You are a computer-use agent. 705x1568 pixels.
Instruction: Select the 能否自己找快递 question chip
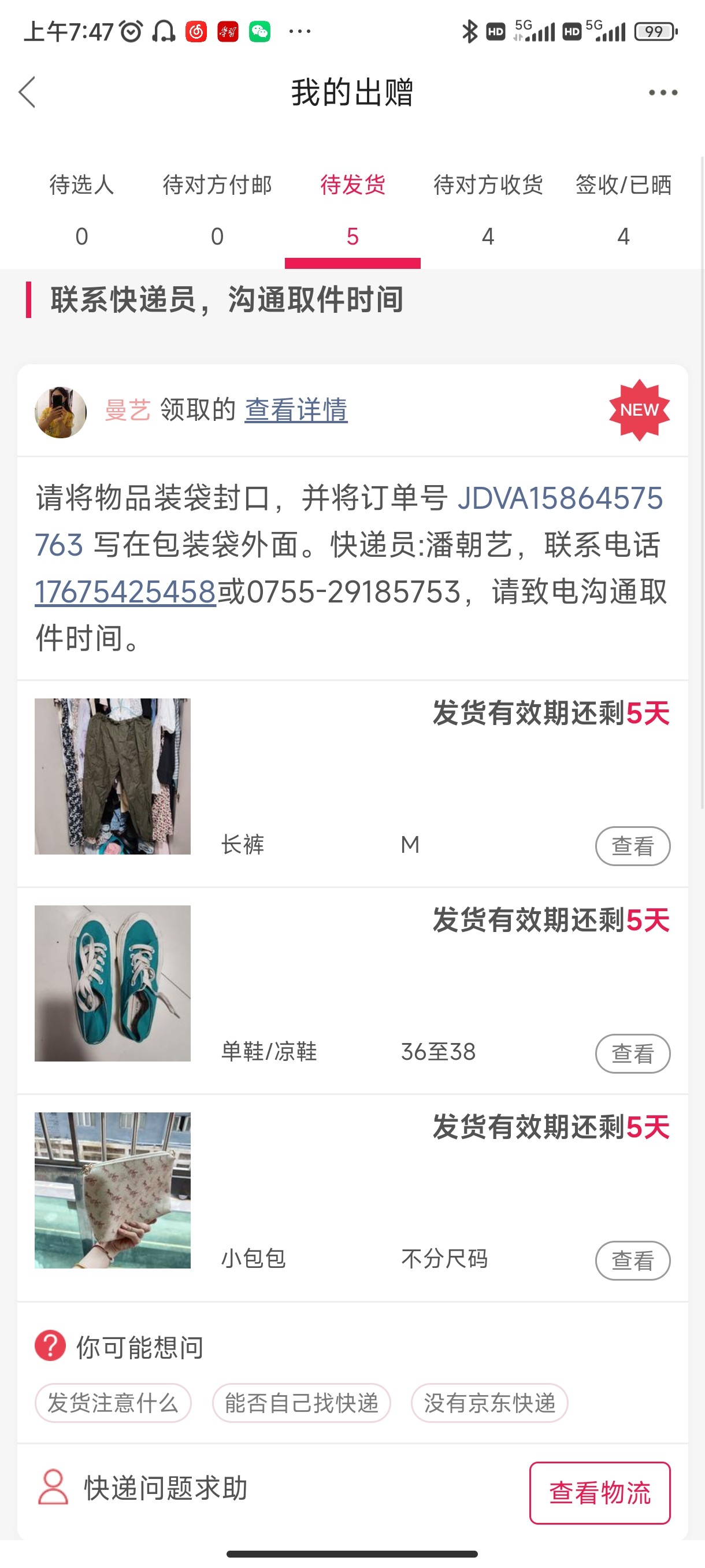coord(301,1403)
